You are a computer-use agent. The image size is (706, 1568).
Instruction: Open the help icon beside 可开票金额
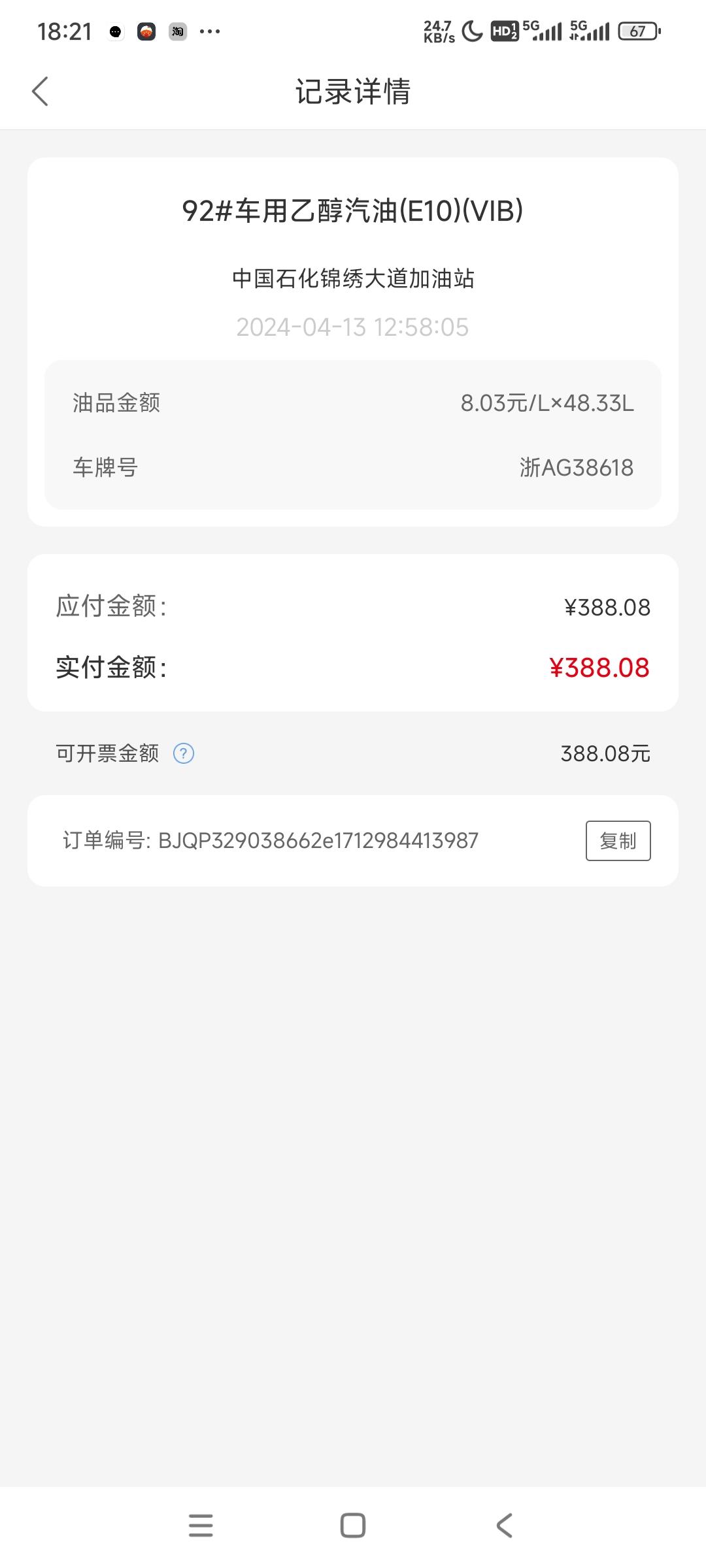coord(183,753)
